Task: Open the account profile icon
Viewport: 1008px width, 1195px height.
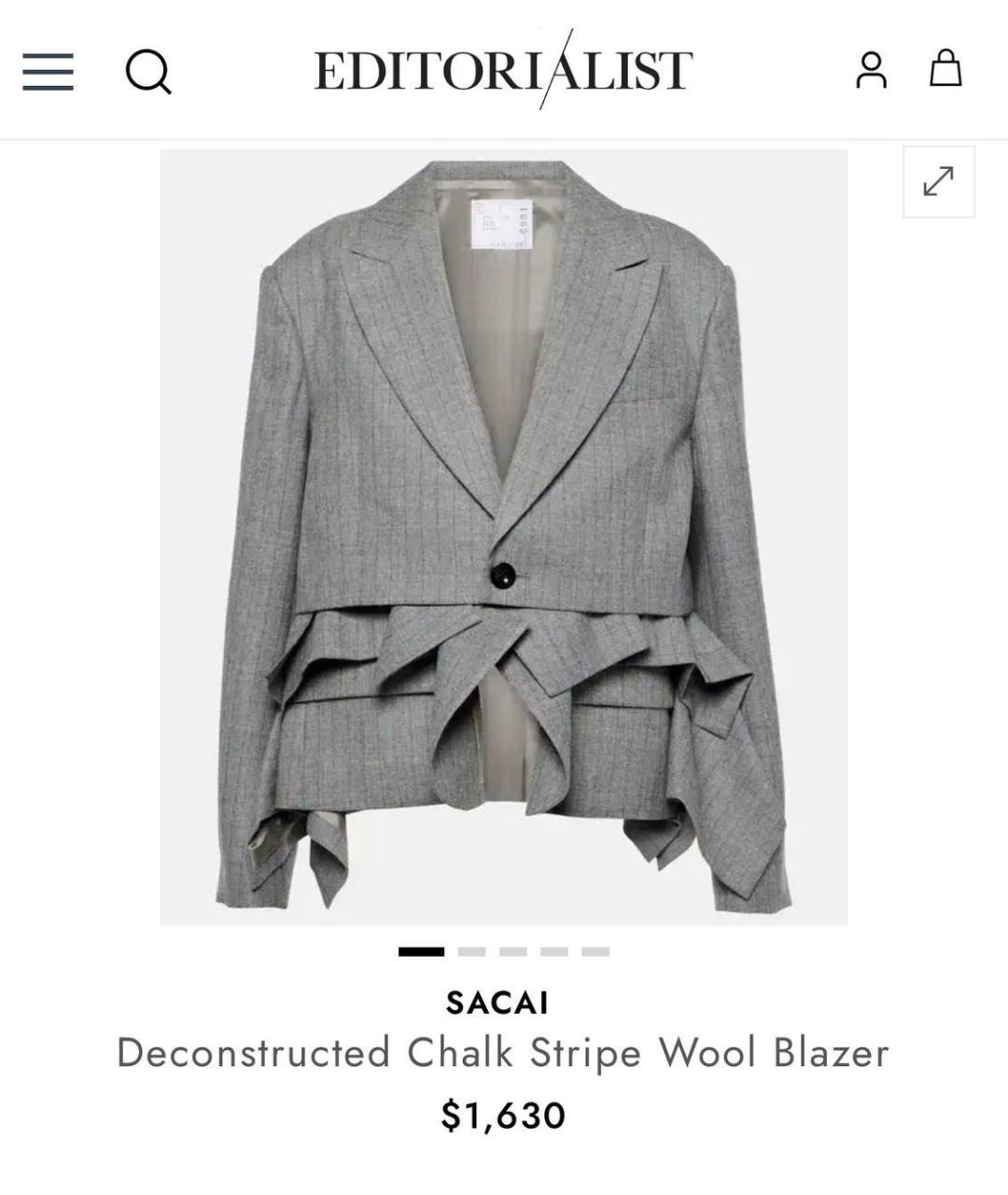Action: 871,70
